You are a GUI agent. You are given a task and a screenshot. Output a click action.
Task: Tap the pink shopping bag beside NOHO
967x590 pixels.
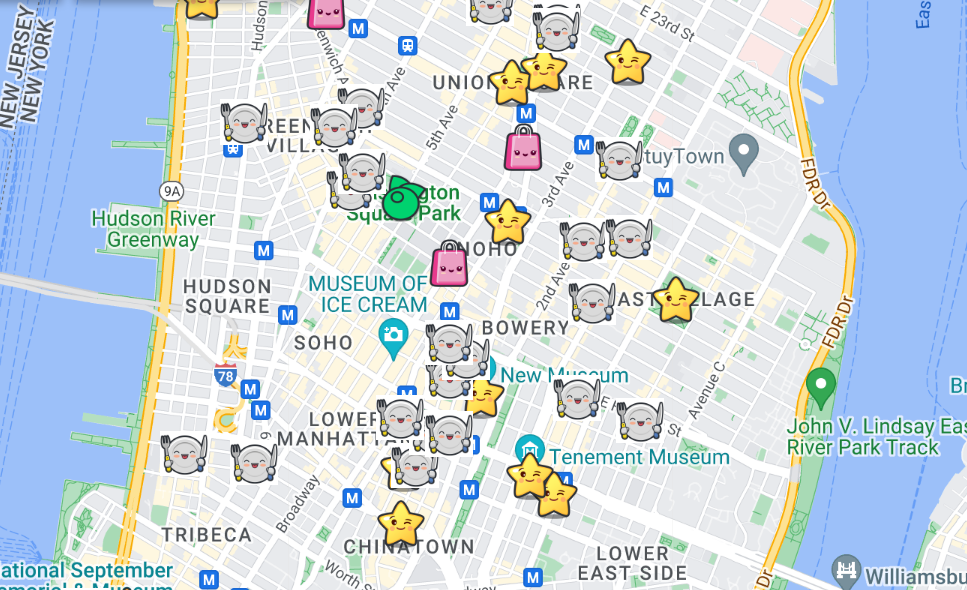pos(450,265)
